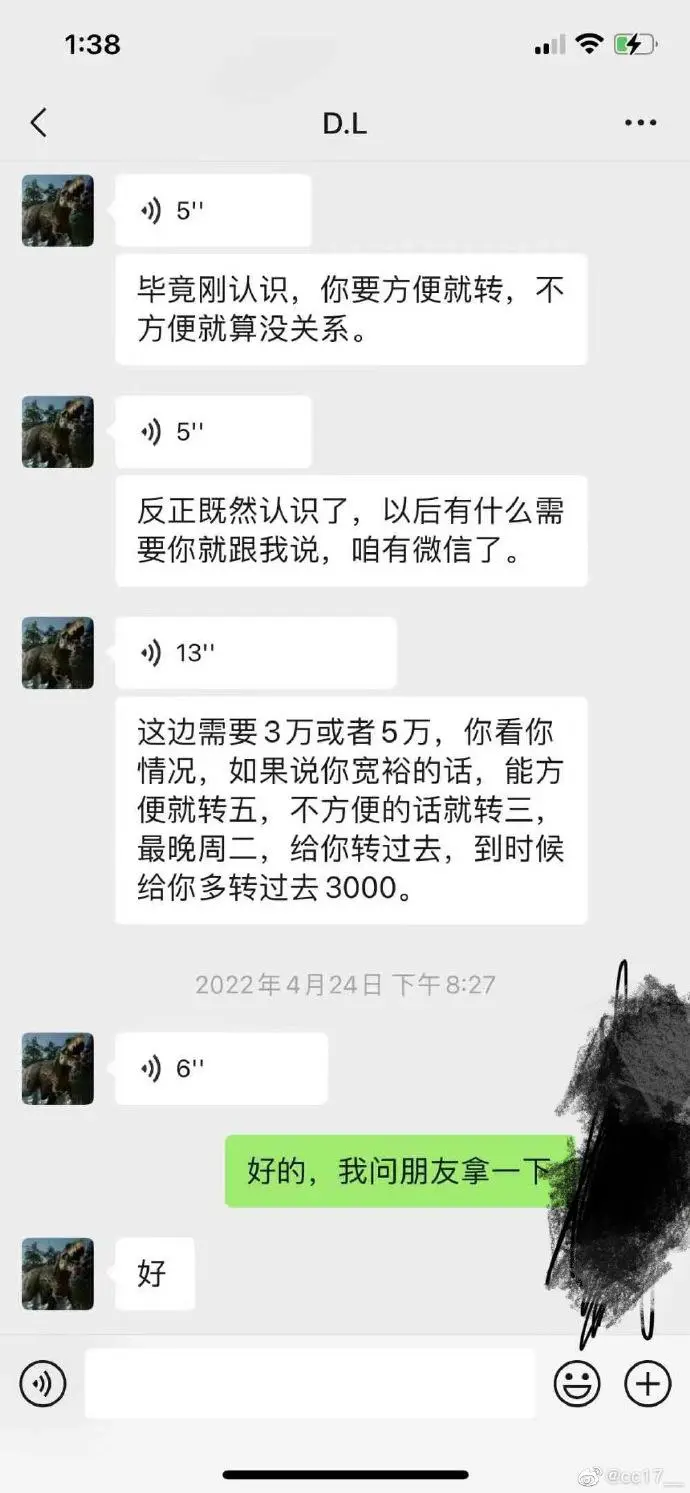The width and height of the screenshot is (690, 1493).
Task: Open the plus attachments menu
Action: pos(647,1384)
